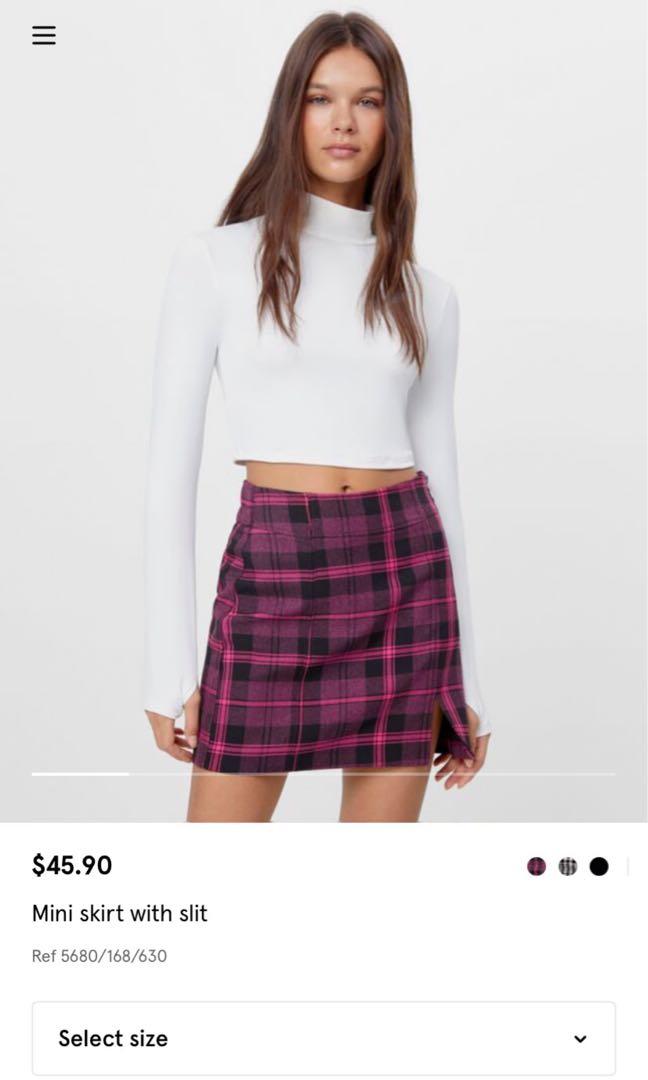The height and width of the screenshot is (1080, 648).
Task: Expand the Select size dropdown
Action: (x=323, y=1038)
